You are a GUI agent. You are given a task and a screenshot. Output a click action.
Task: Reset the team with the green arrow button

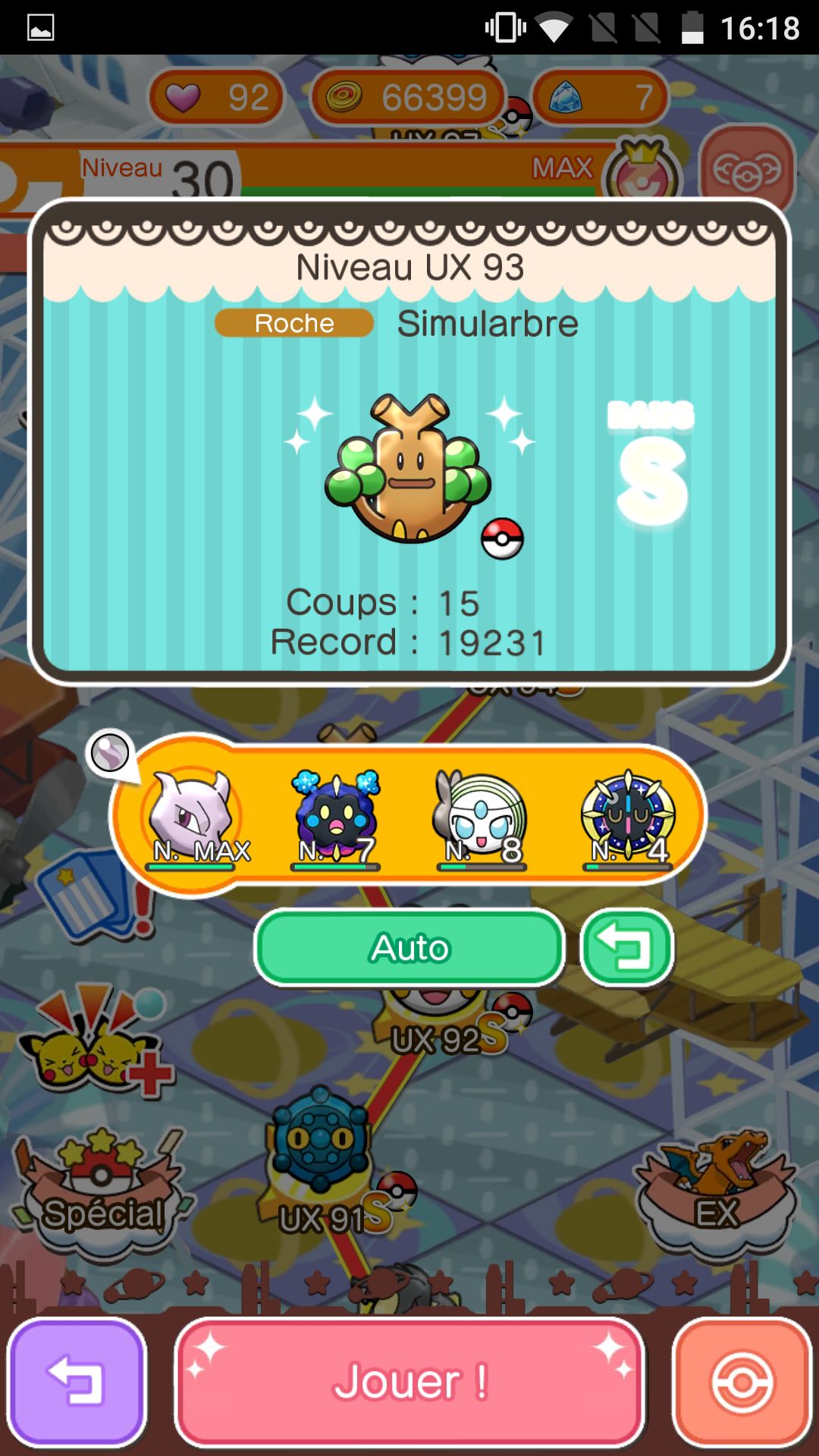pyautogui.click(x=627, y=948)
